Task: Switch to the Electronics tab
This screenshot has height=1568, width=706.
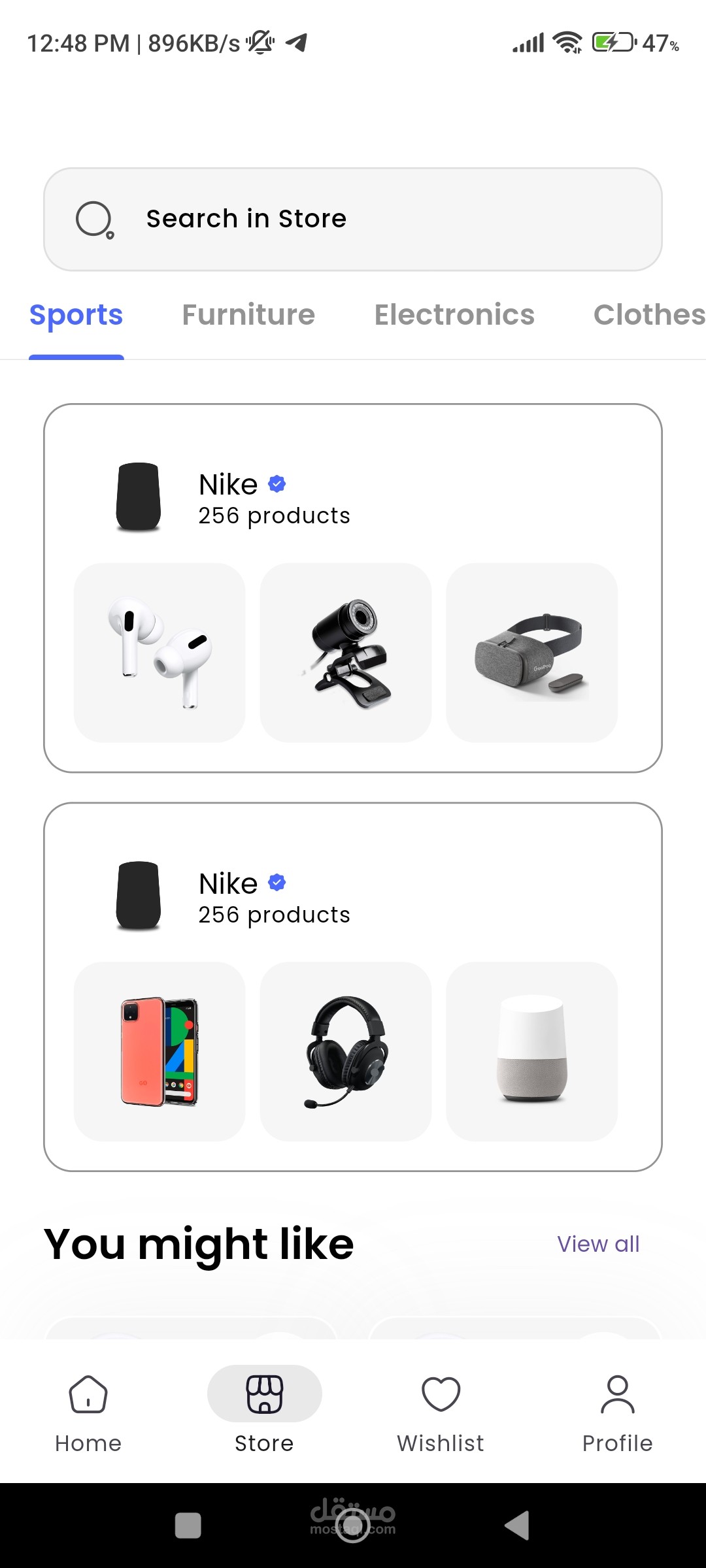Action: pos(454,315)
